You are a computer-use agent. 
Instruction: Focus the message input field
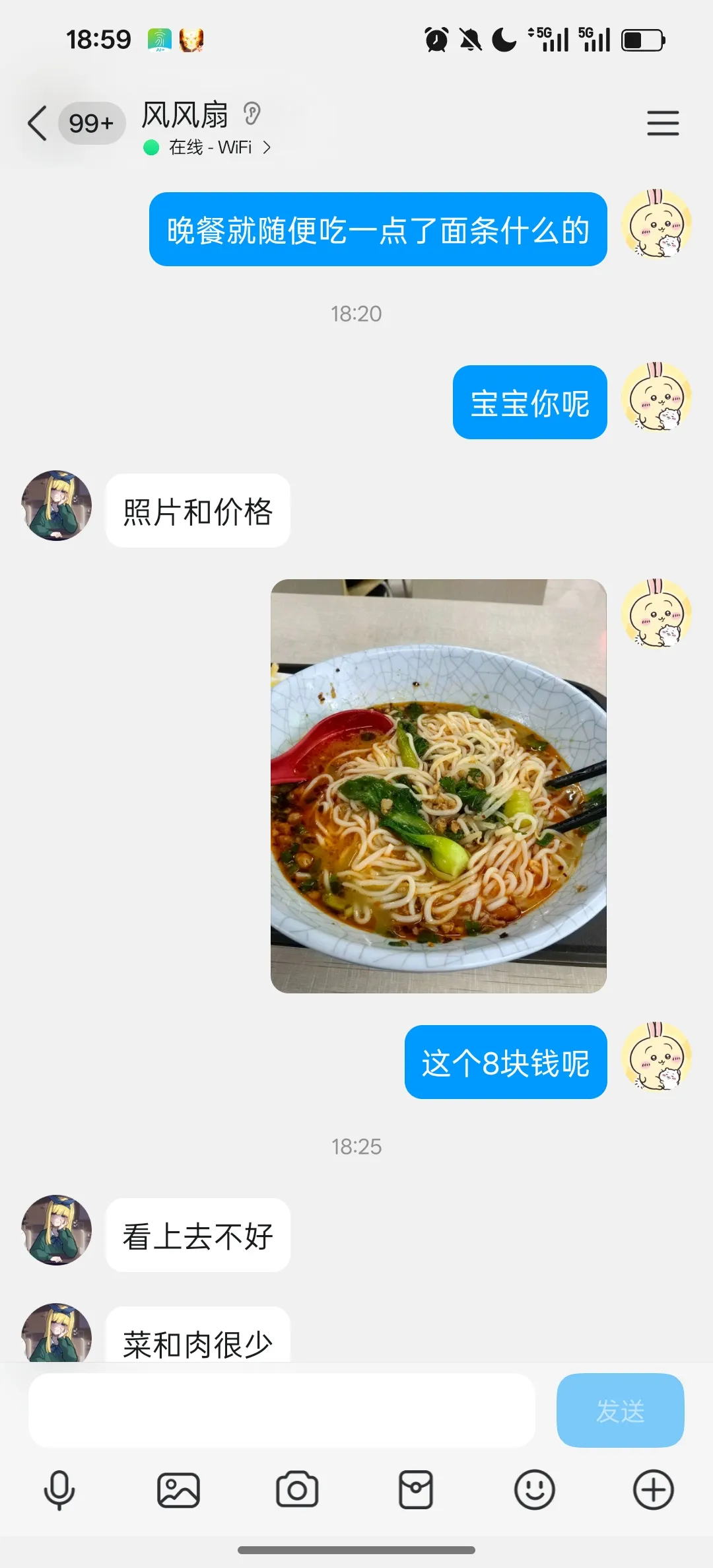coord(281,1410)
